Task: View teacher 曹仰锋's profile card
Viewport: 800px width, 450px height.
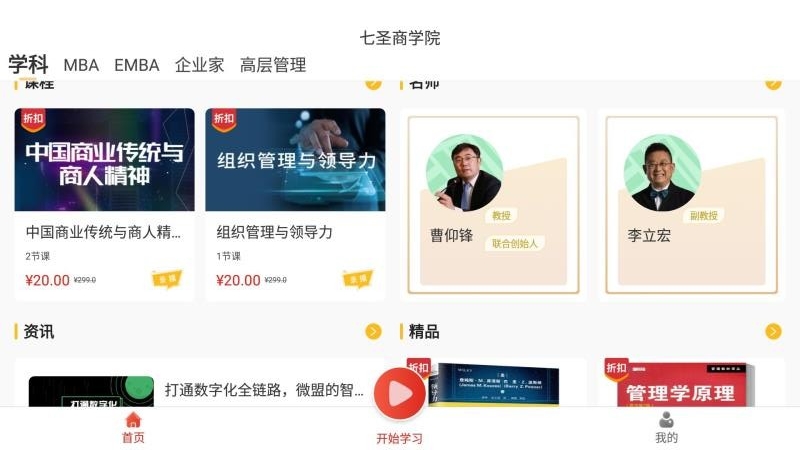Action: (x=492, y=205)
